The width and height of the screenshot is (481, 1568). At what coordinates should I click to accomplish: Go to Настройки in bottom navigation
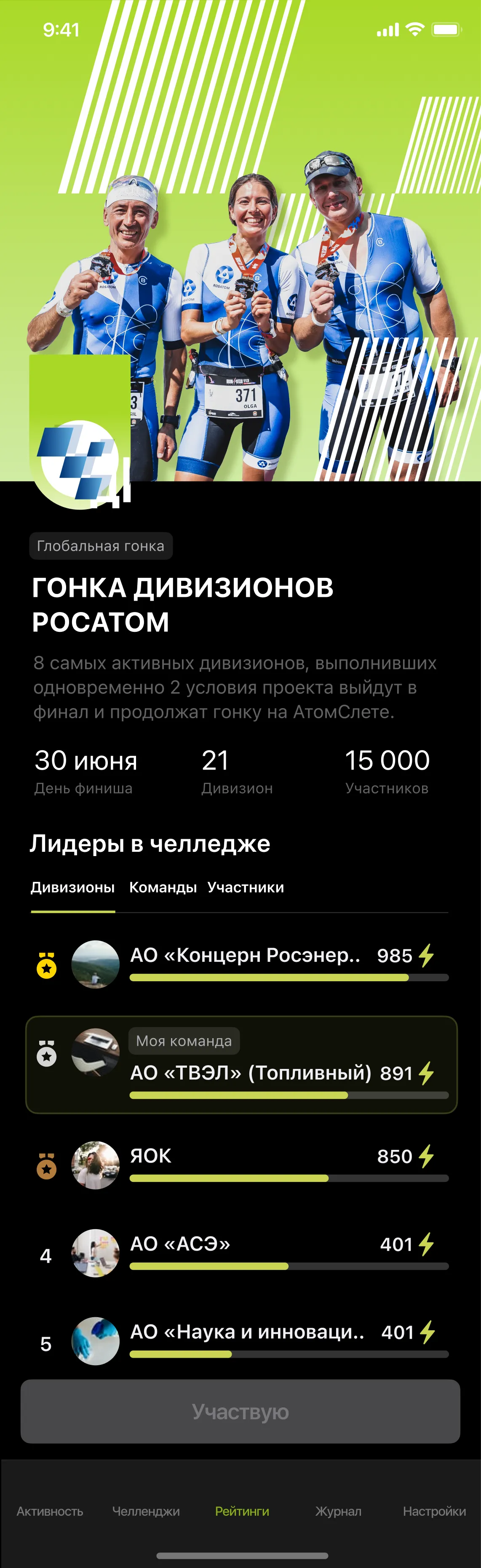point(434,1512)
